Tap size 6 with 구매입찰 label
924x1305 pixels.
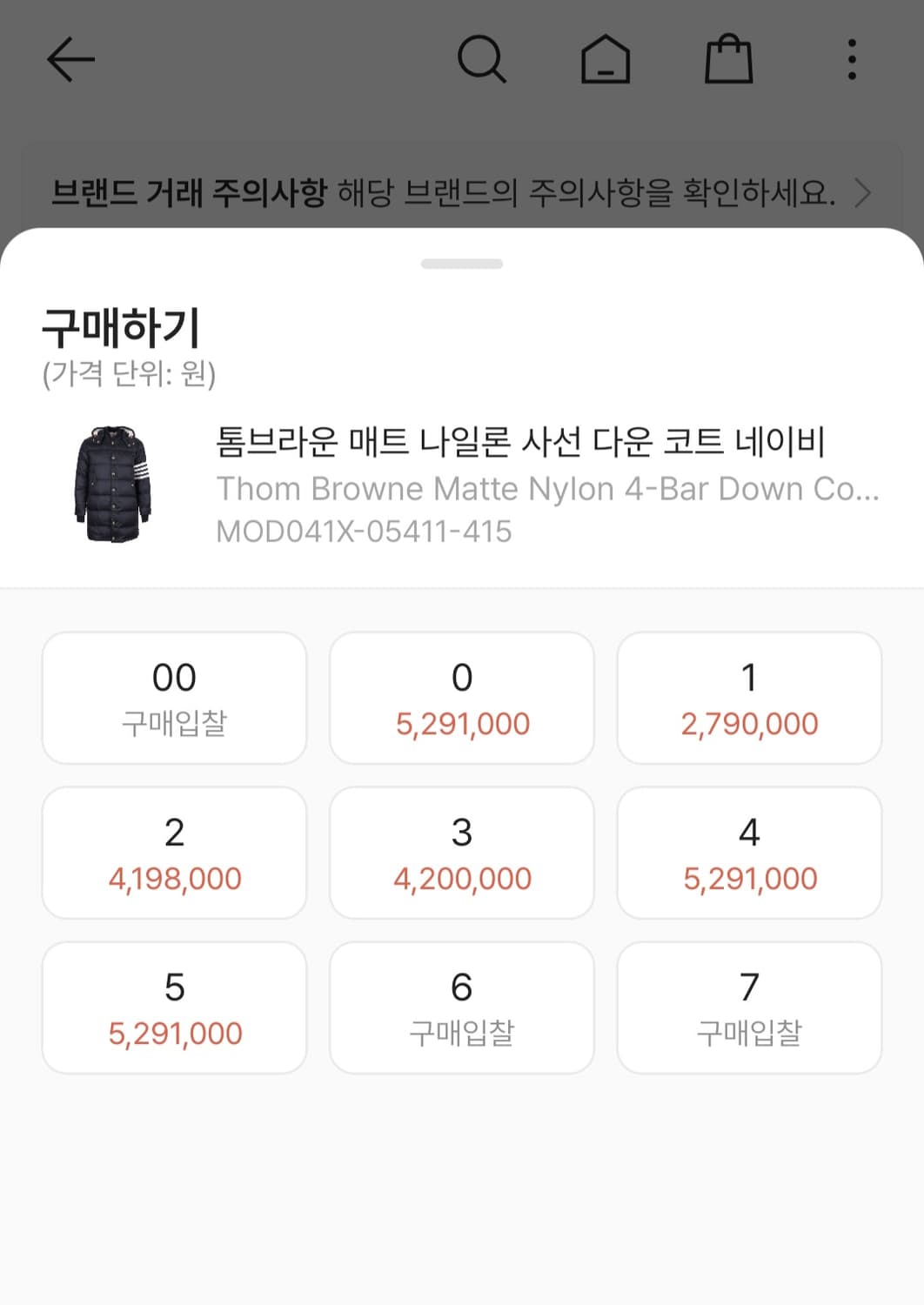(461, 1007)
